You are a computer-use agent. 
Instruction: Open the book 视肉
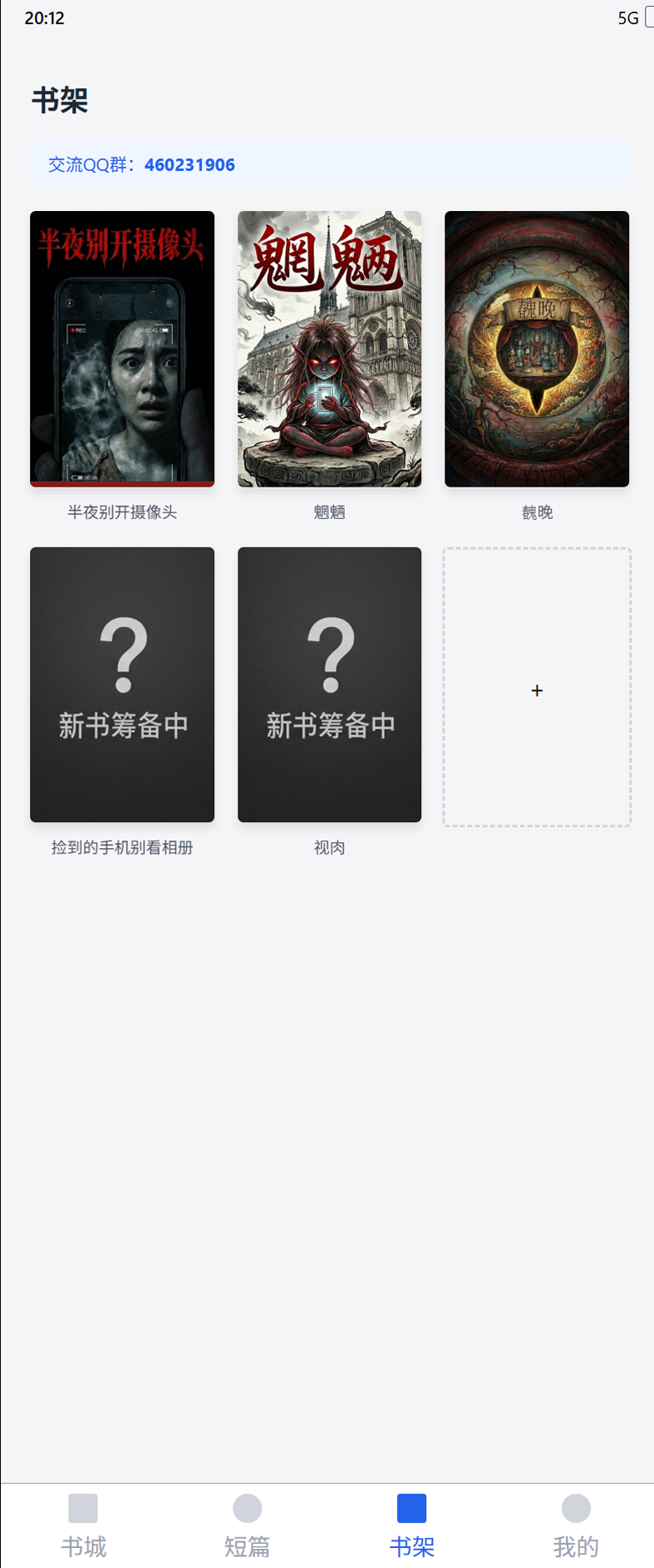pyautogui.click(x=329, y=684)
